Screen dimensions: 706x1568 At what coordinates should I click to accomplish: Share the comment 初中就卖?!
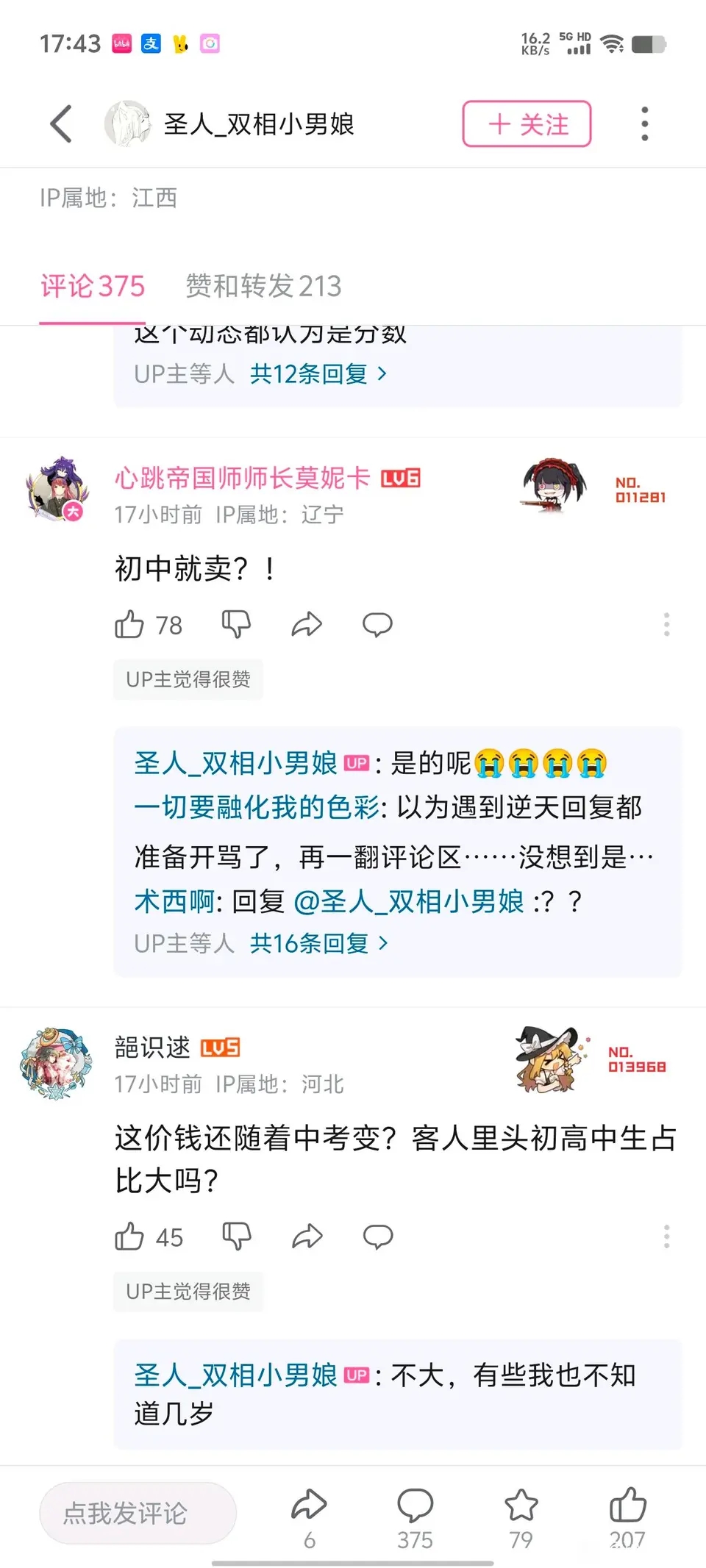pos(307,625)
